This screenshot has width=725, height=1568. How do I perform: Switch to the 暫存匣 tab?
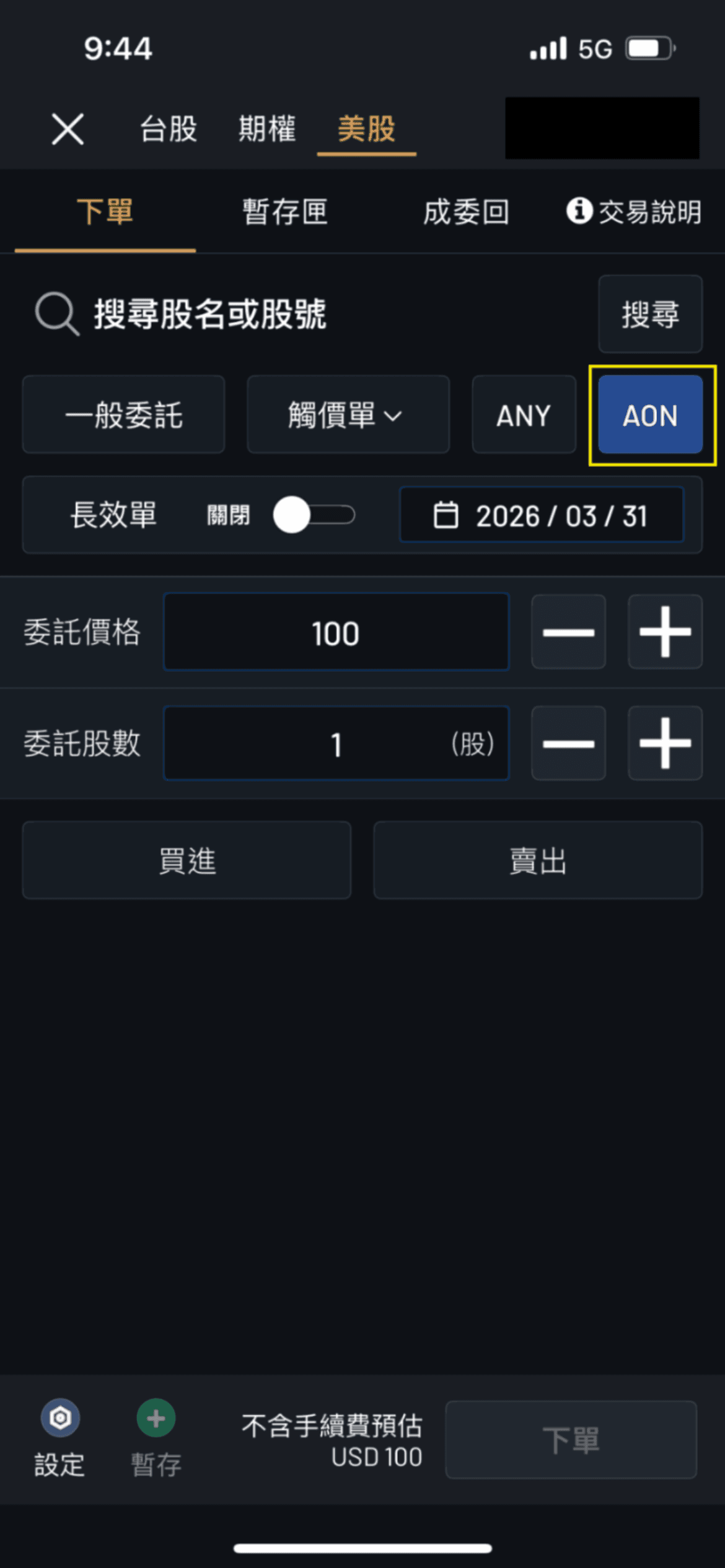[284, 211]
